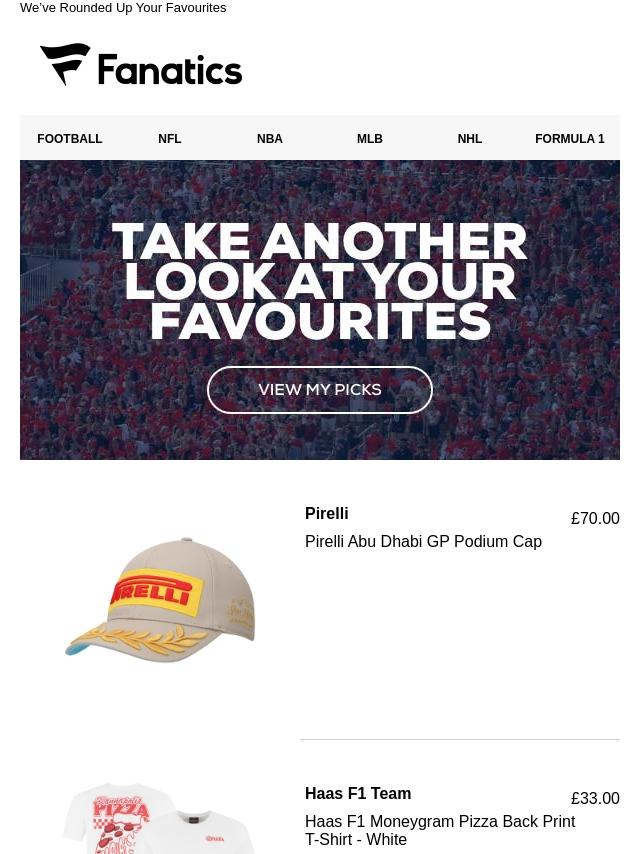Open the FOOTBALL category link
This screenshot has height=854, width=640.
[70, 139]
